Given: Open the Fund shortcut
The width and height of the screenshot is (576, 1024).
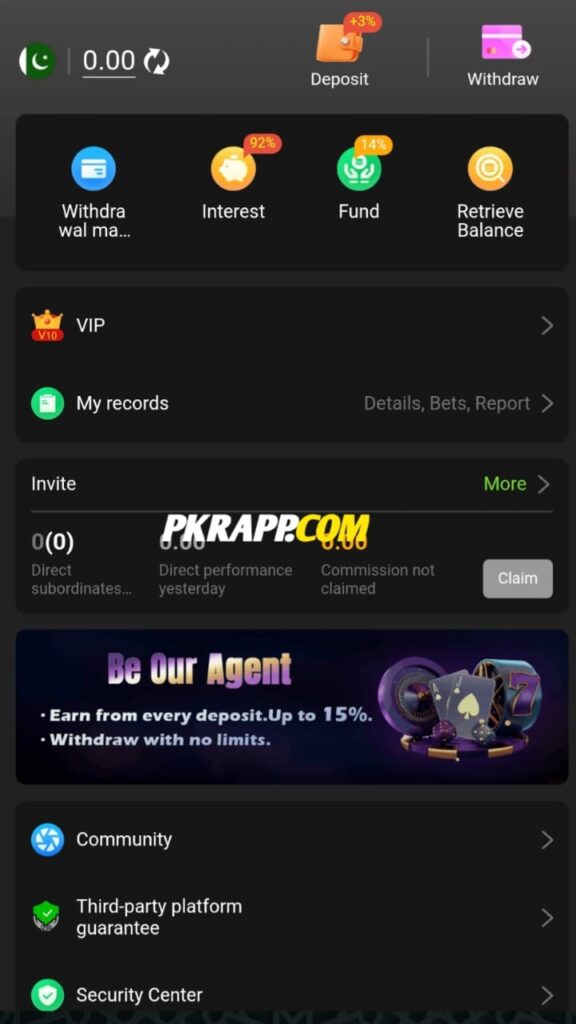Looking at the screenshot, I should click(x=359, y=184).
